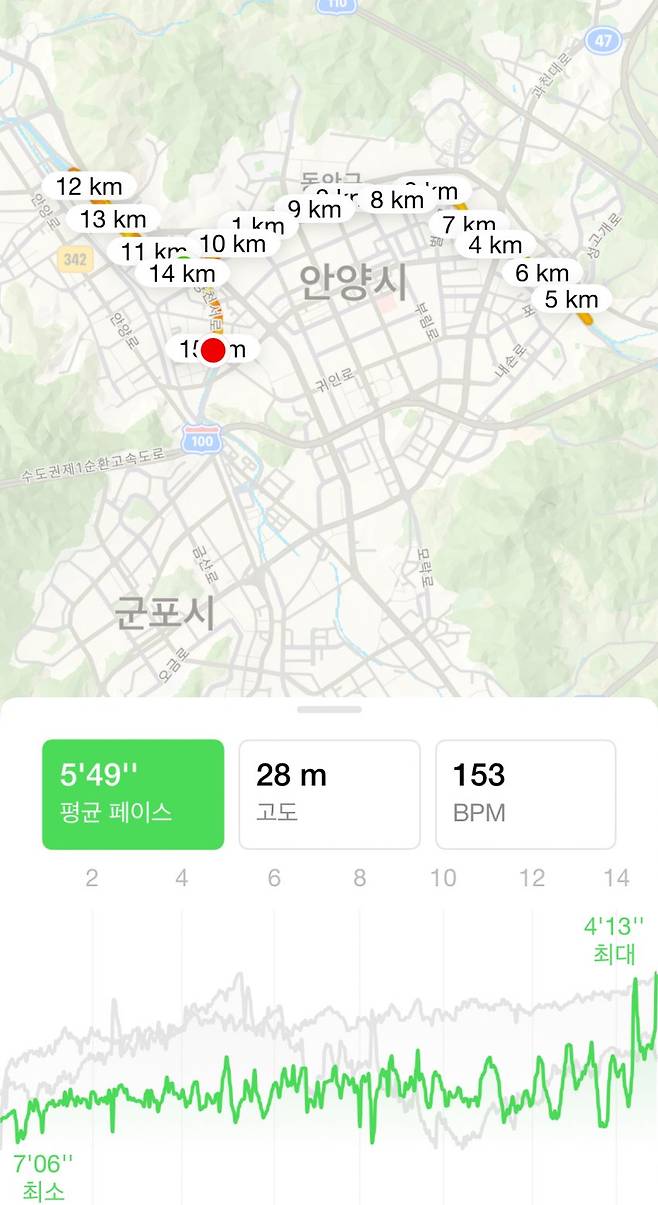This screenshot has height=1205, width=658.
Task: Tap the sheet grabber handle
Action: point(329,709)
